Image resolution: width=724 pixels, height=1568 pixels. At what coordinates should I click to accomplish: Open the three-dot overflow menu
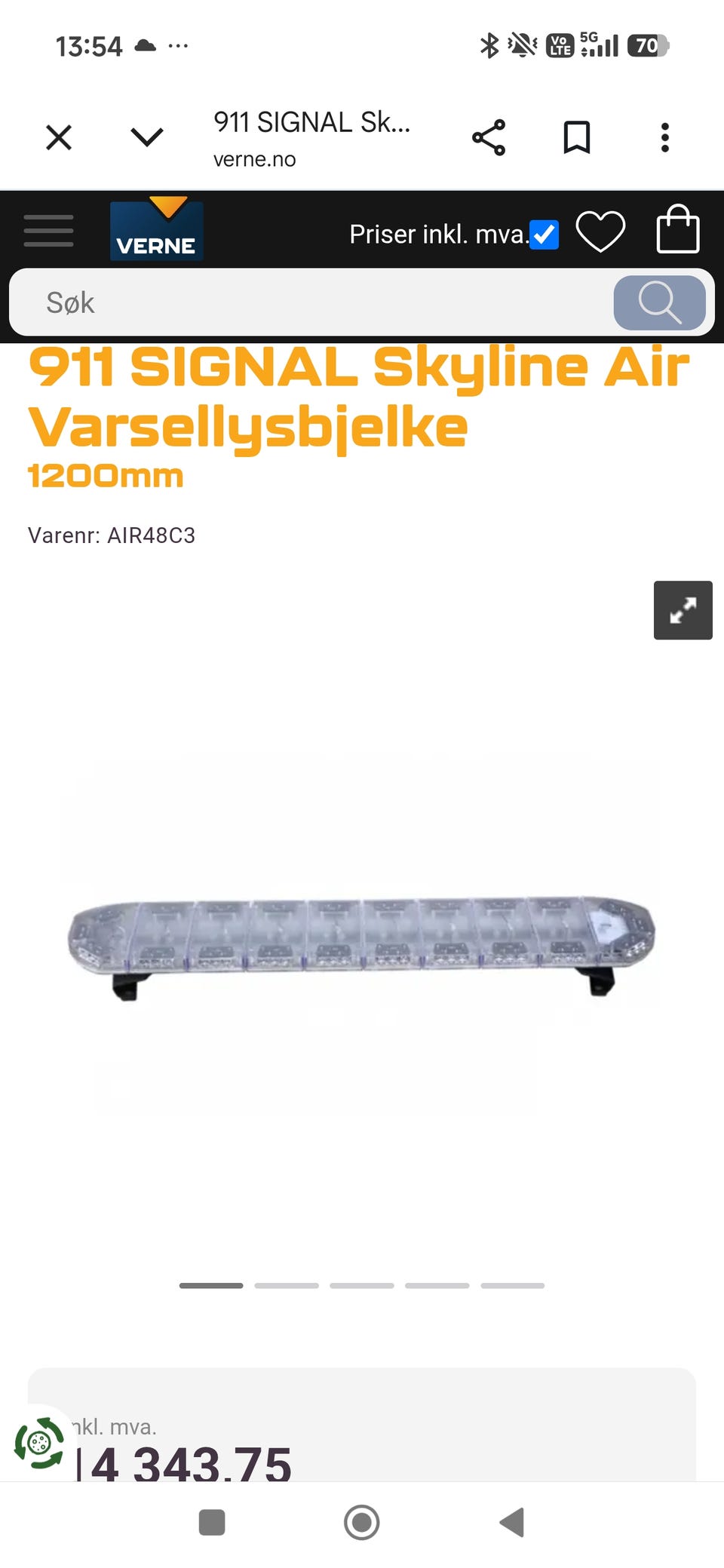click(x=664, y=136)
